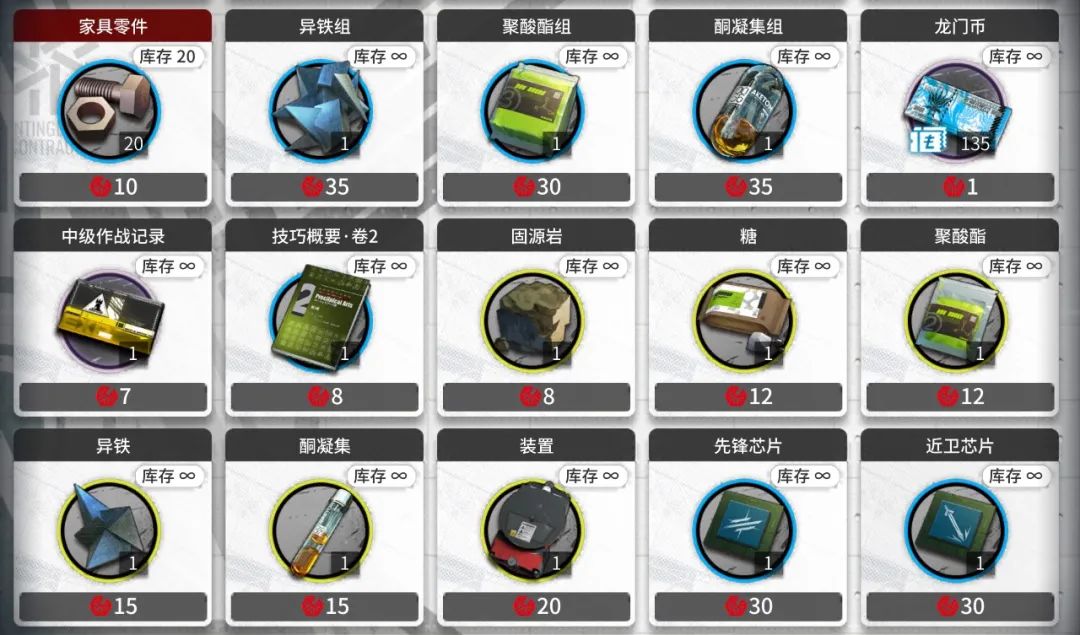Screen dimensions: 1080x635
Task: Open the 中级作战记录 item
Action: coord(113,320)
